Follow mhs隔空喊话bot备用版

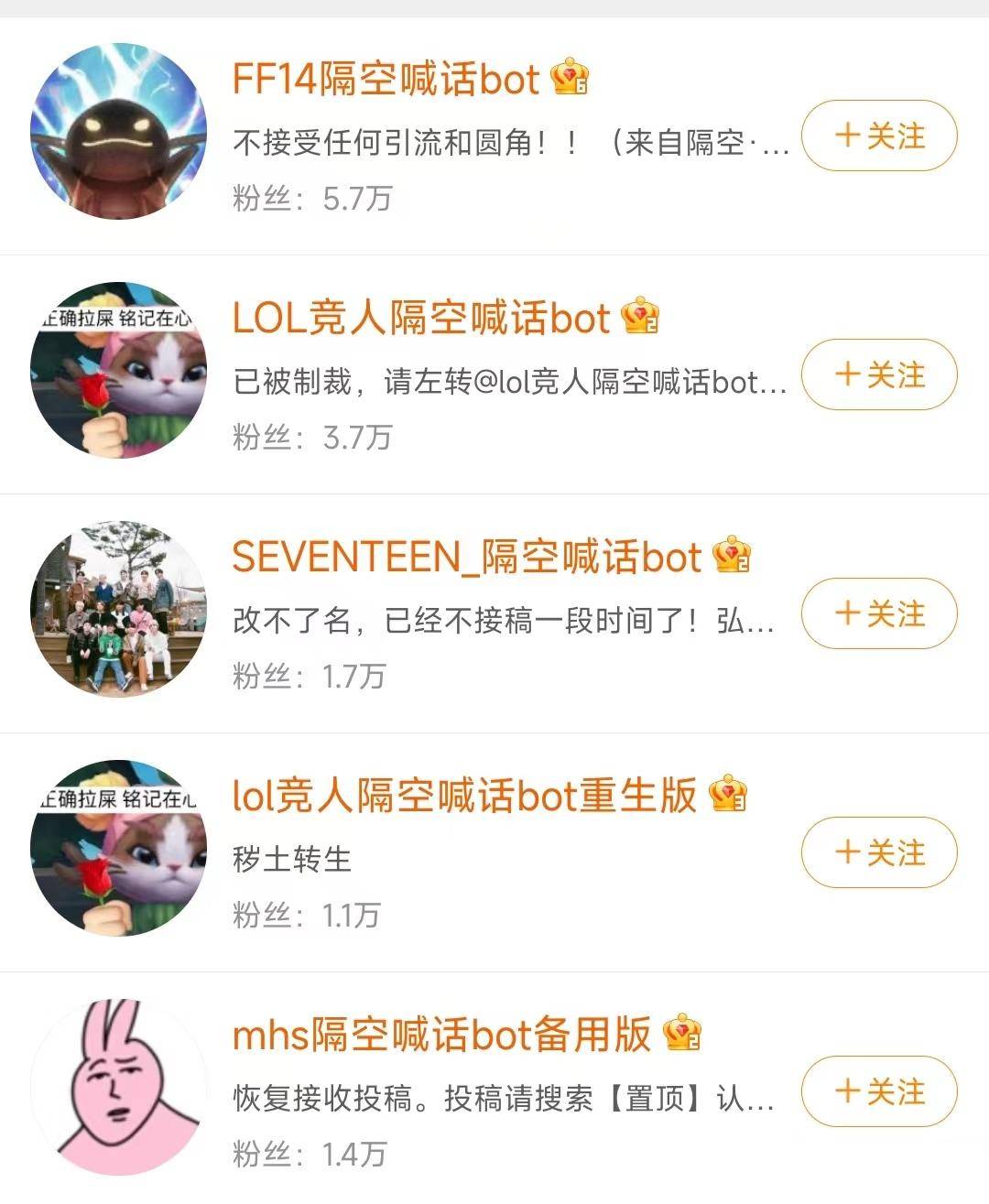pos(879,1091)
